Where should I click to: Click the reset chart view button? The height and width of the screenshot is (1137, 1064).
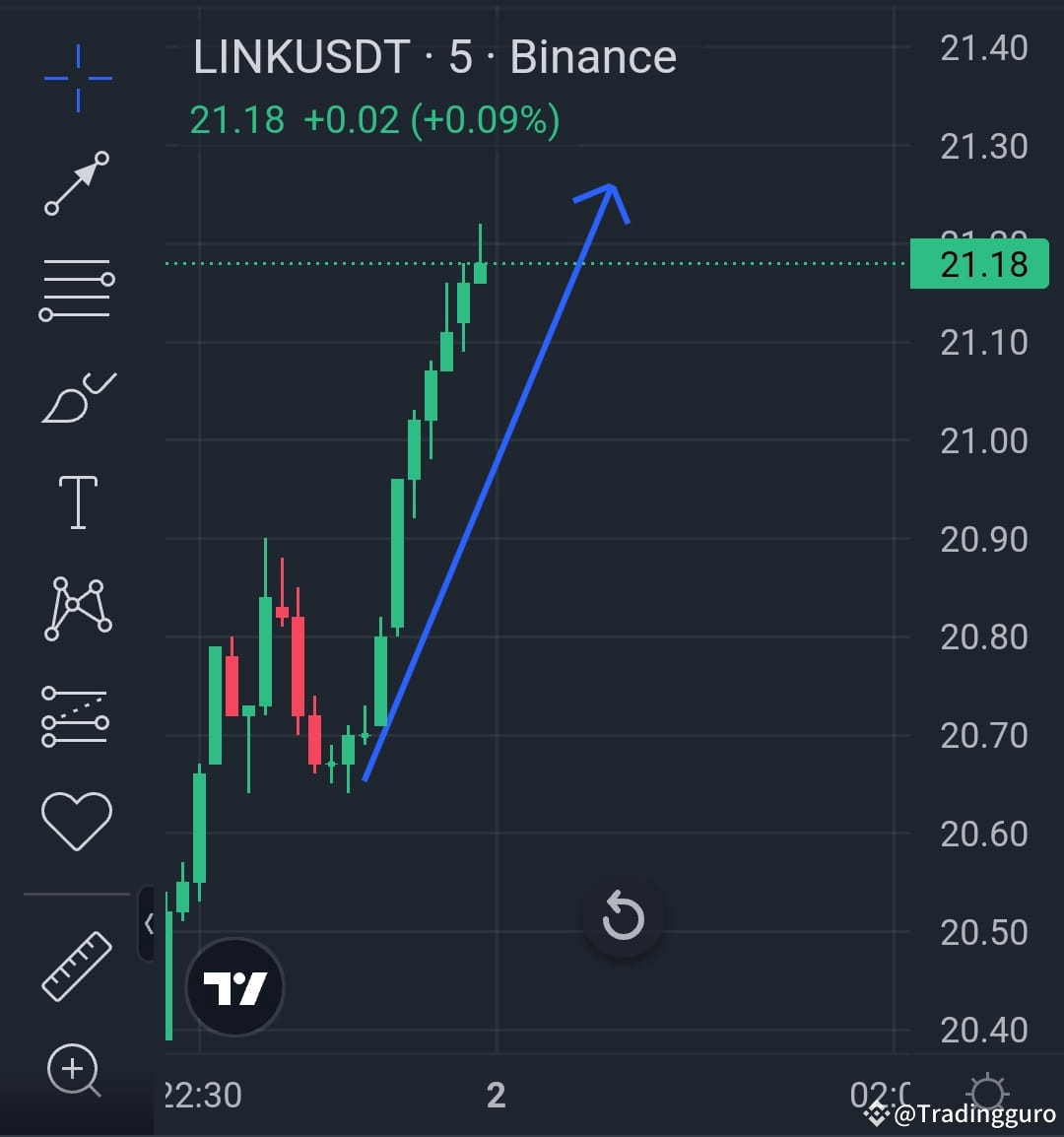click(x=623, y=916)
